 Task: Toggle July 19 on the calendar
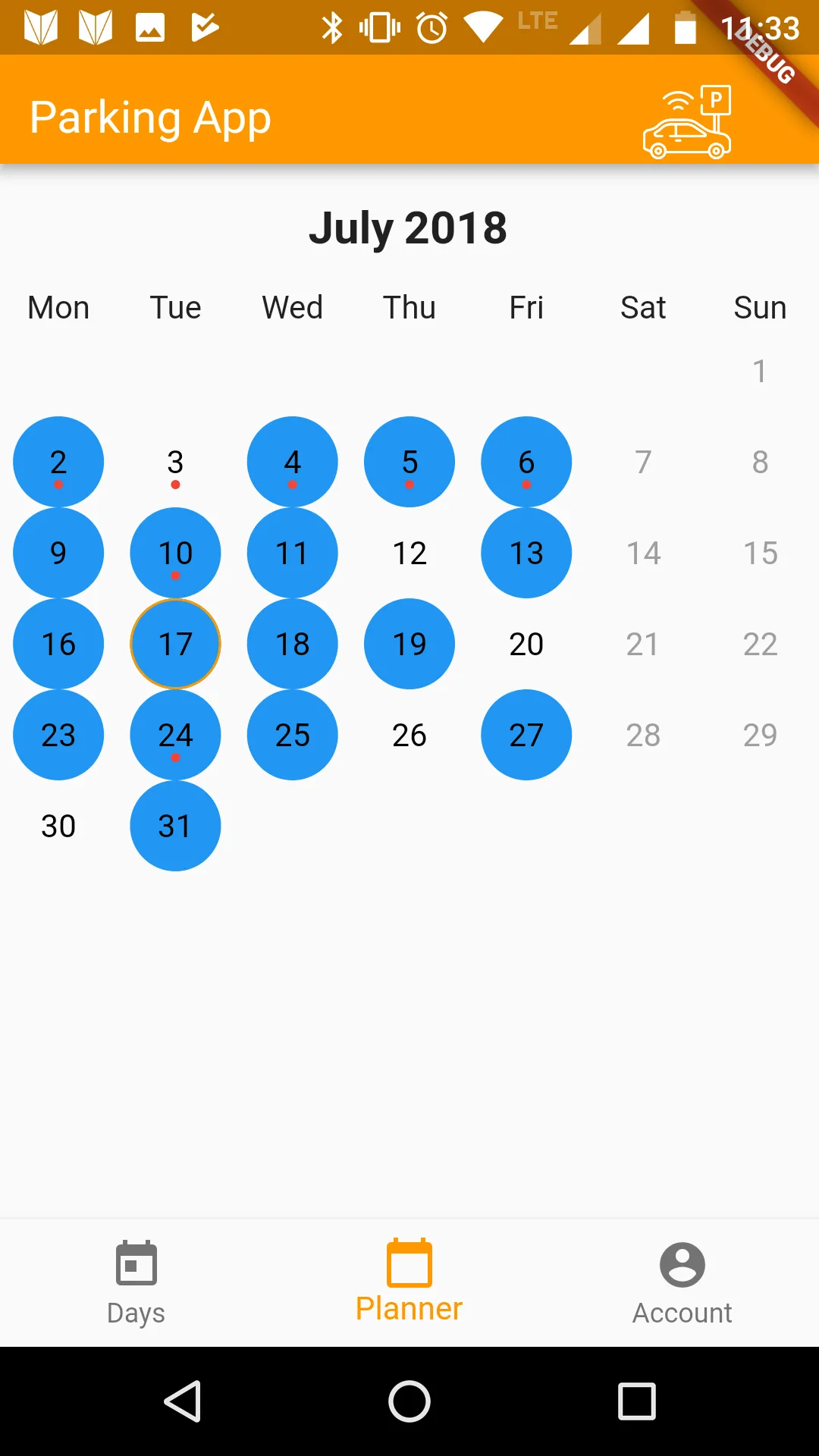[409, 644]
